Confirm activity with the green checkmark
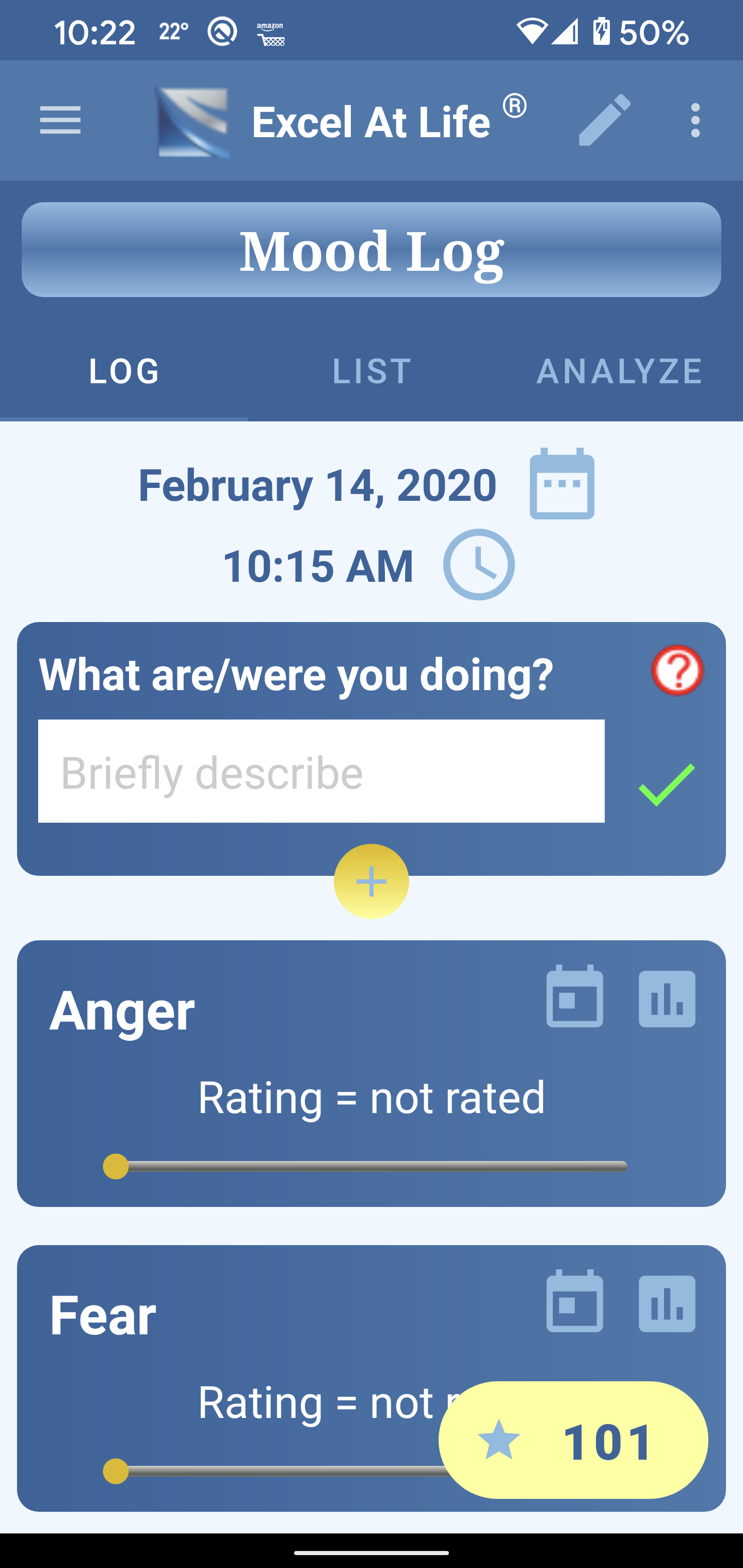743x1568 pixels. pyautogui.click(x=666, y=785)
